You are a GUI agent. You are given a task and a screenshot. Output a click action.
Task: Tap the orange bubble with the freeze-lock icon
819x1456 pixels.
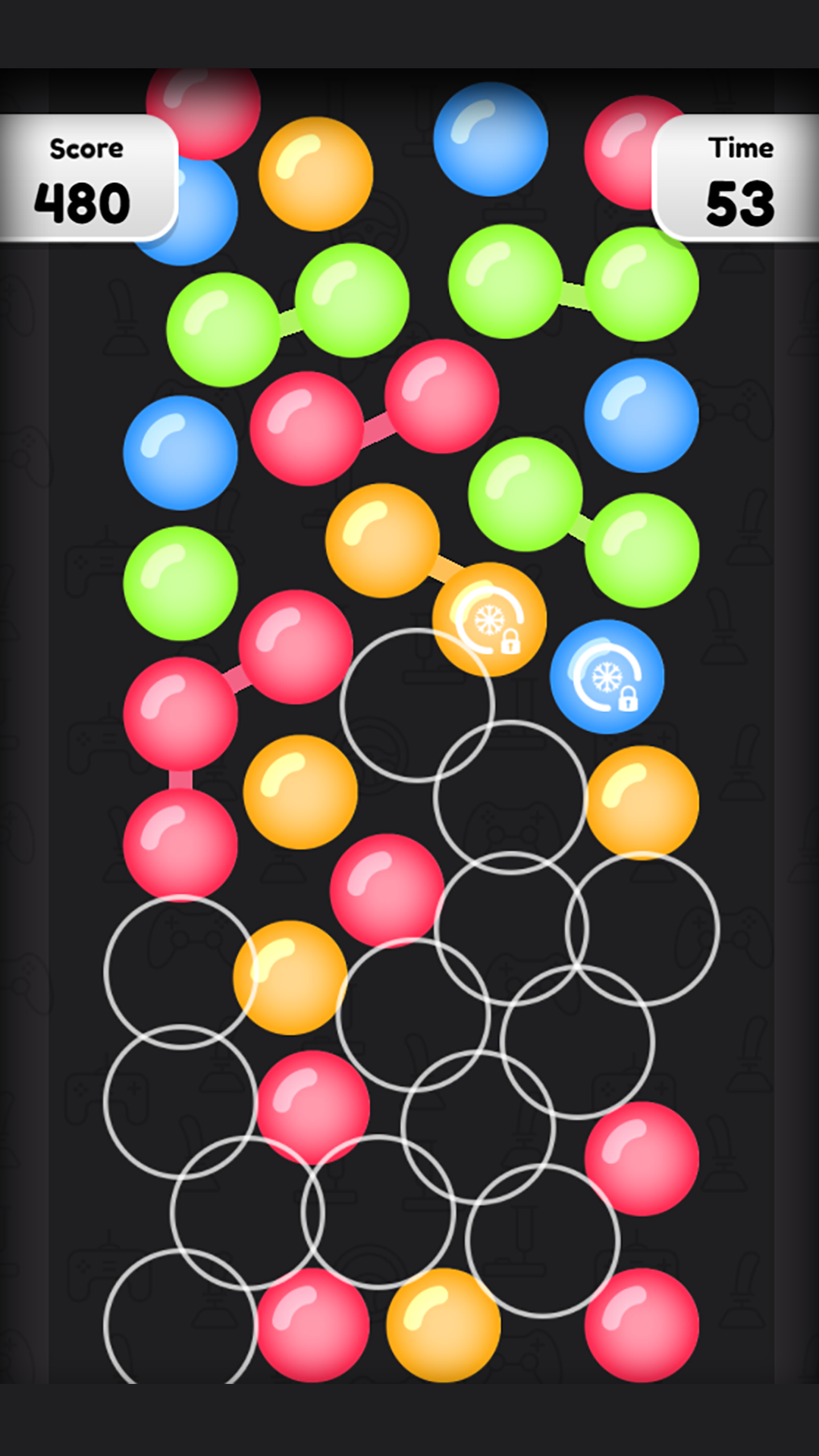(x=489, y=620)
